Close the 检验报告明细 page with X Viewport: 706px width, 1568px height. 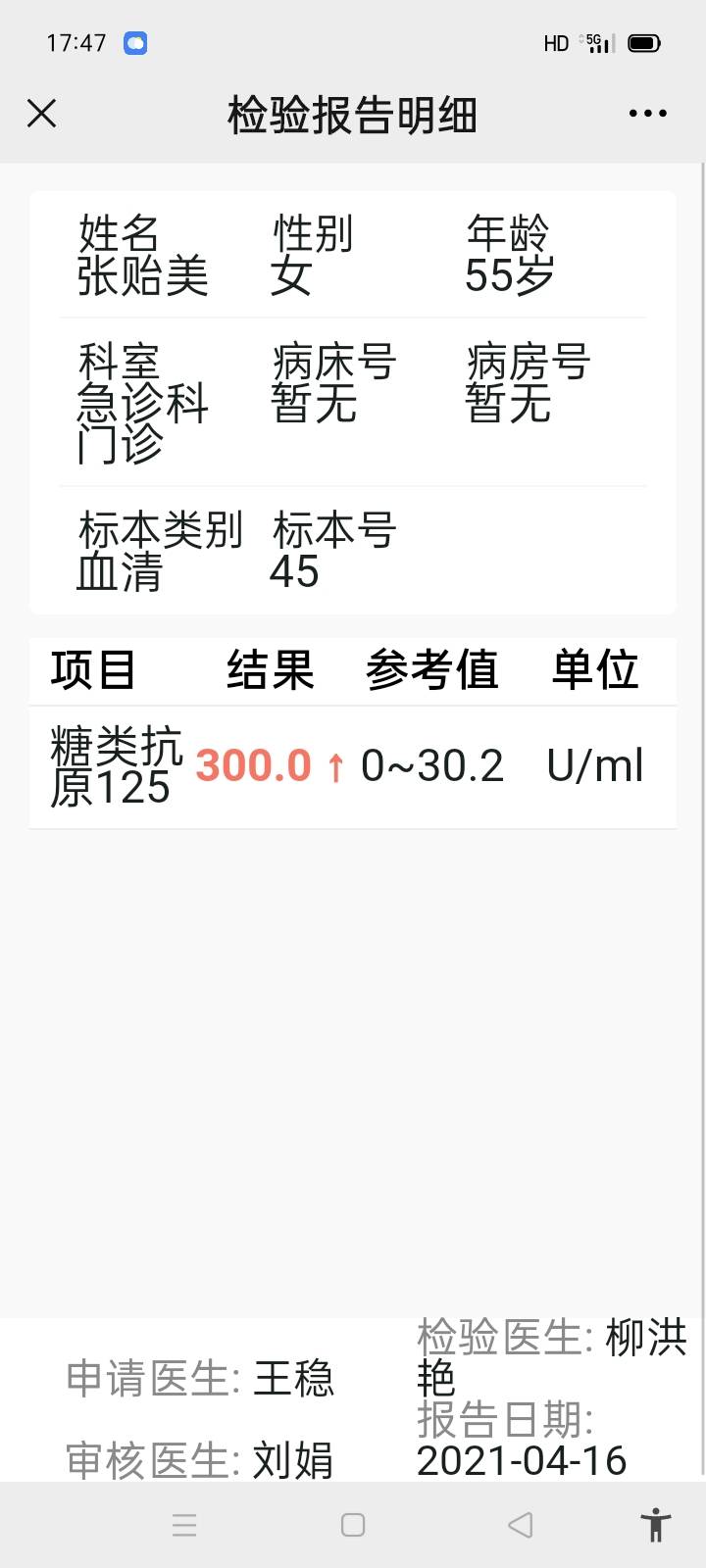41,114
